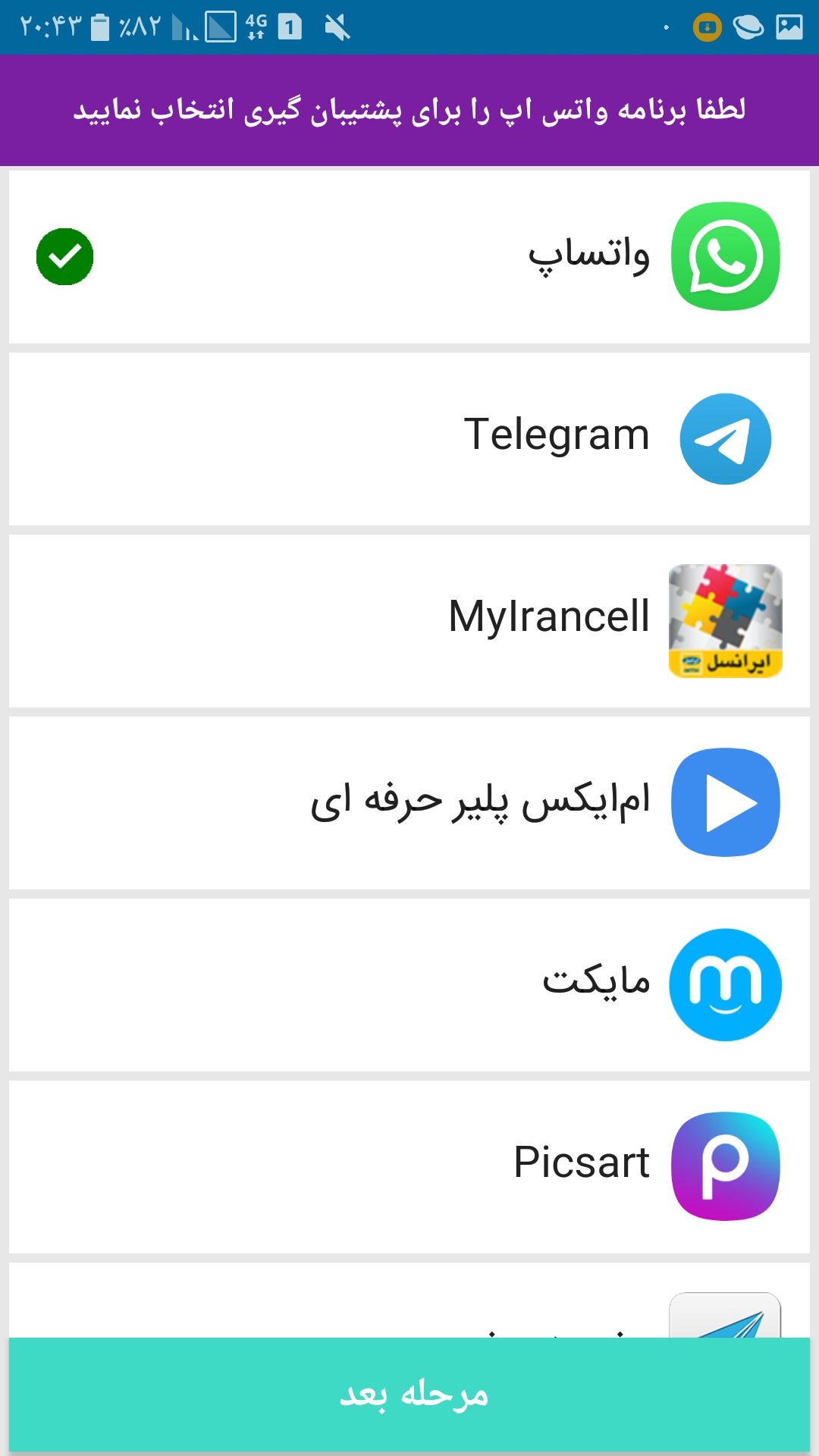819x1456 pixels.
Task: Select the واتساپ (WhatsApp) row
Action: pos(409,257)
